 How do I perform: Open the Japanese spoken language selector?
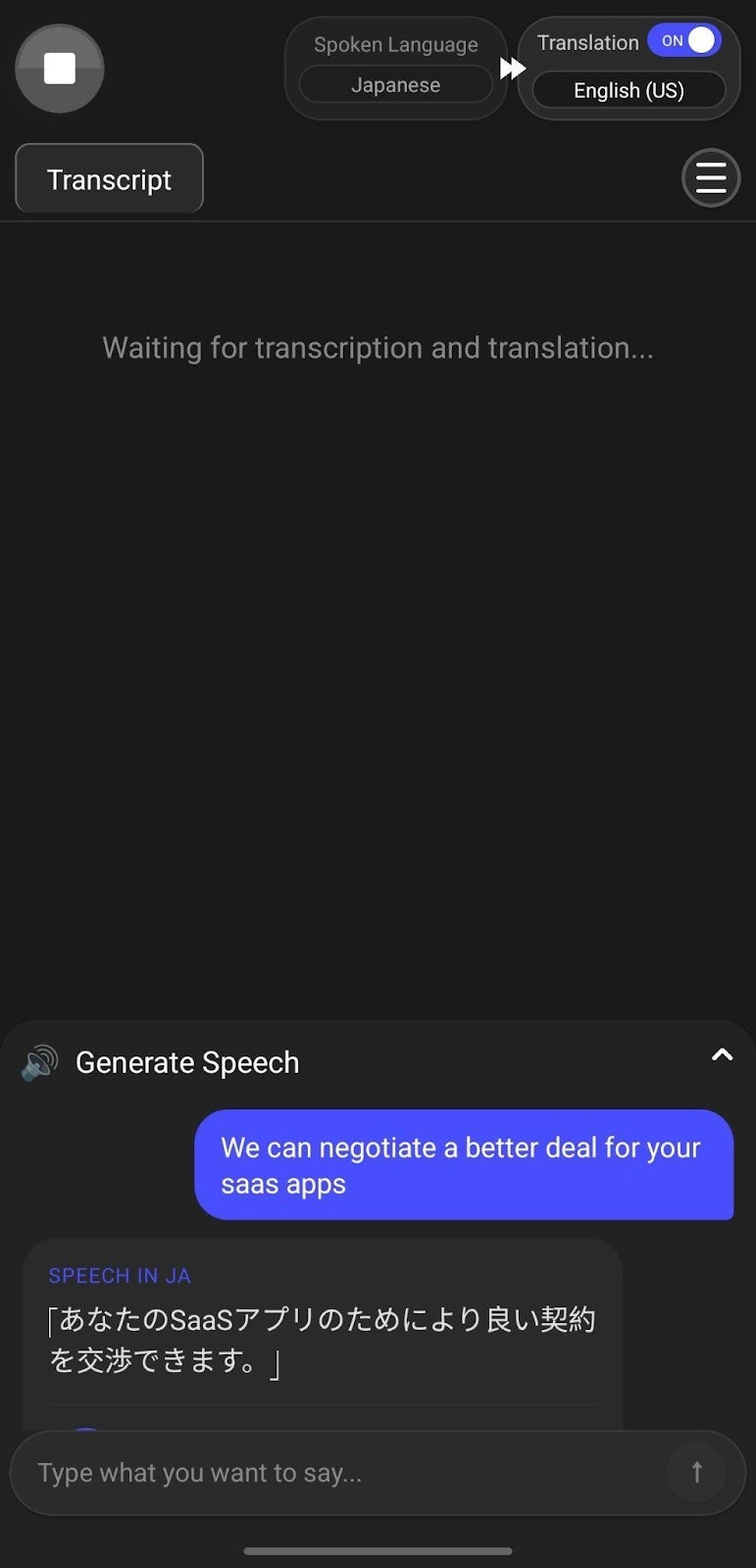[395, 84]
